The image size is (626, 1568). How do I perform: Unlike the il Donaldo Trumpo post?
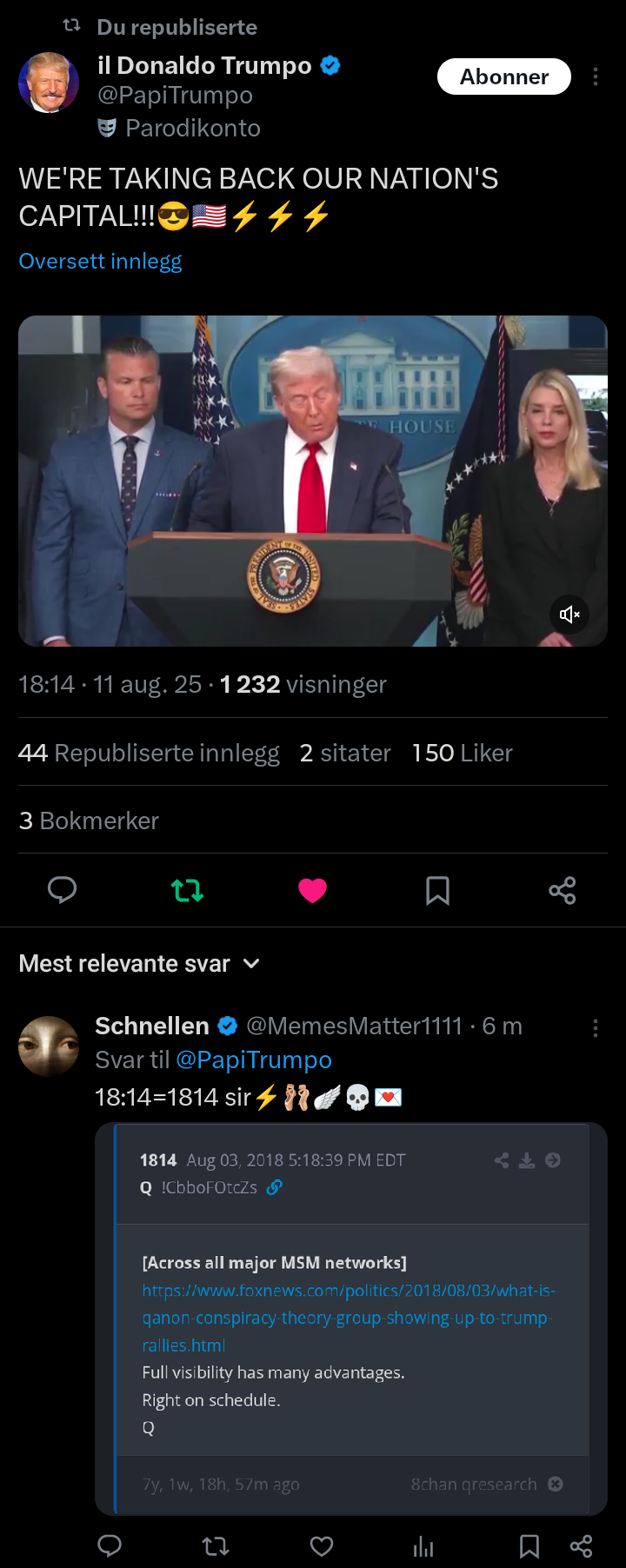click(x=312, y=890)
